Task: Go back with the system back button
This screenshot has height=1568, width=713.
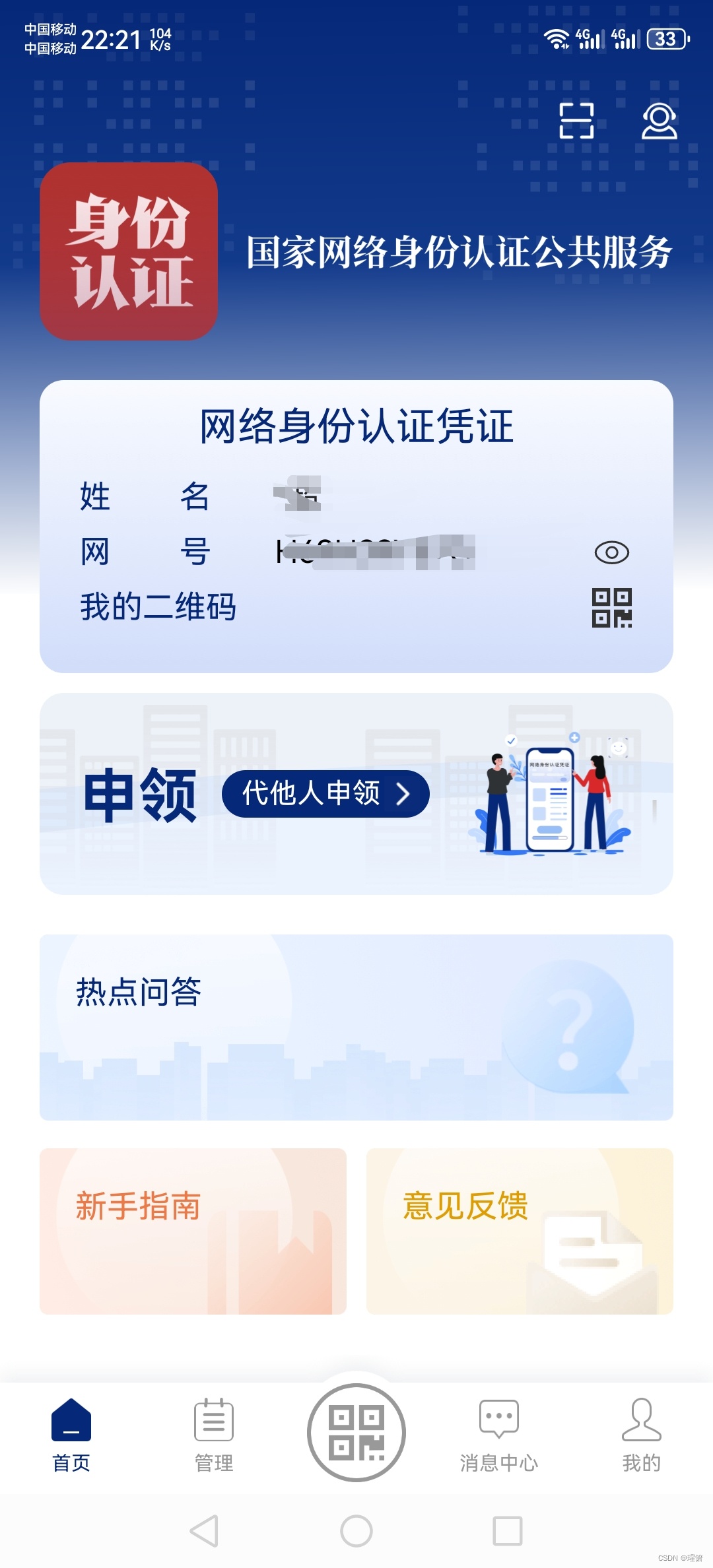Action: point(204,1530)
